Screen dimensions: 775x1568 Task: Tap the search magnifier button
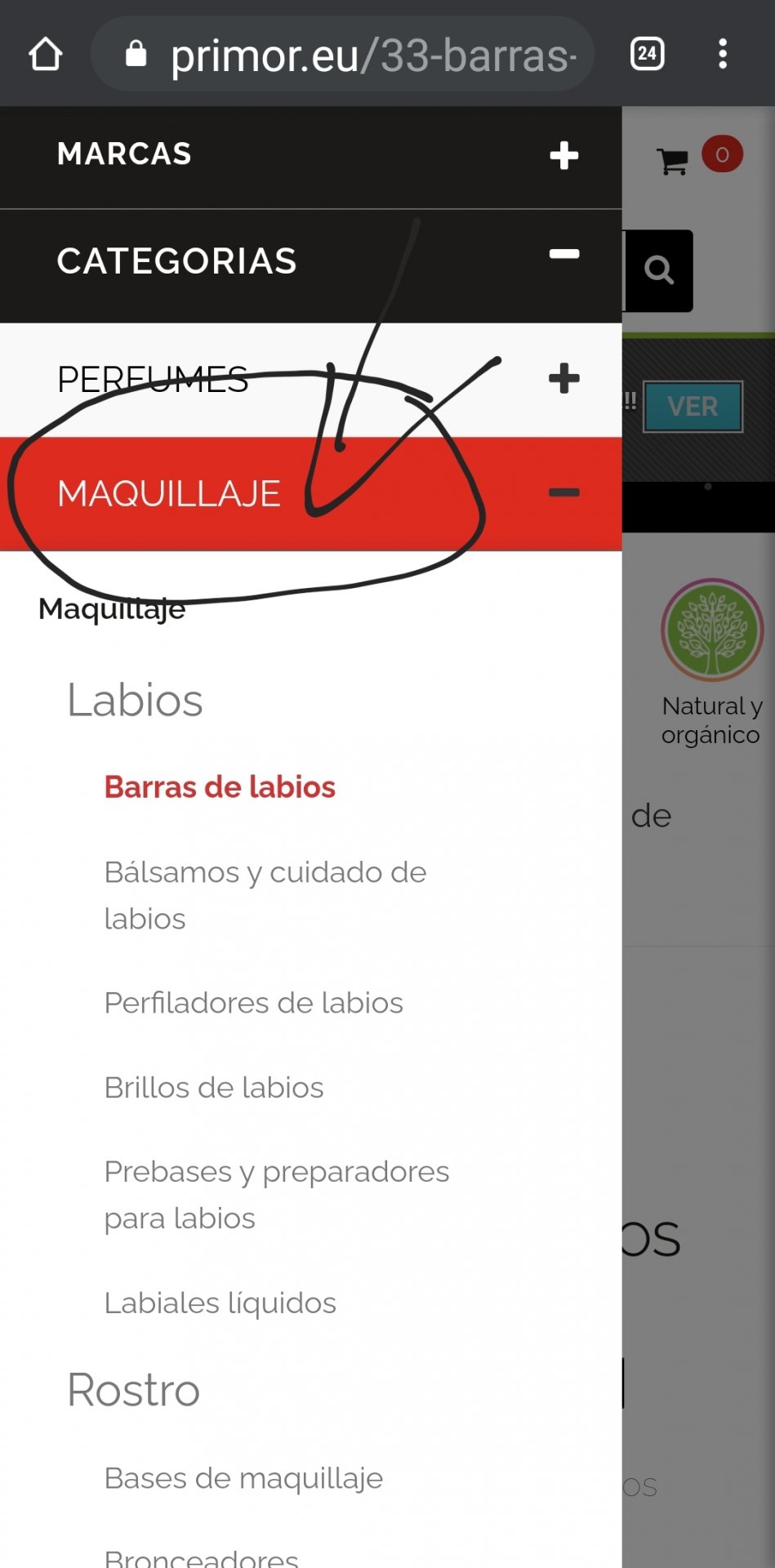click(x=658, y=270)
